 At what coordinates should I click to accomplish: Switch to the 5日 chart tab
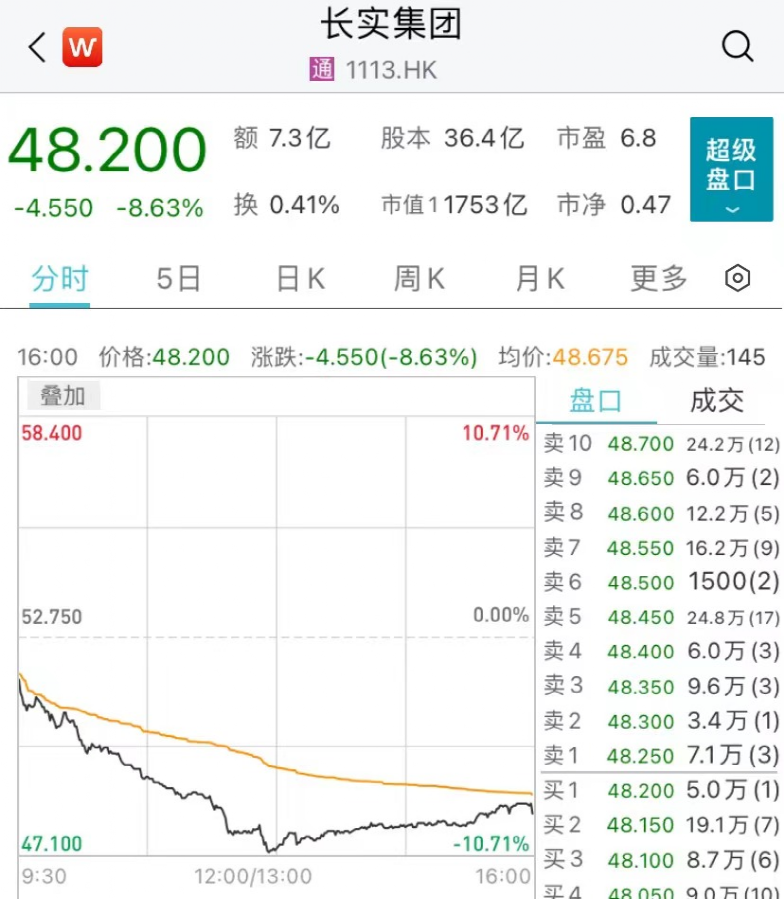179,279
